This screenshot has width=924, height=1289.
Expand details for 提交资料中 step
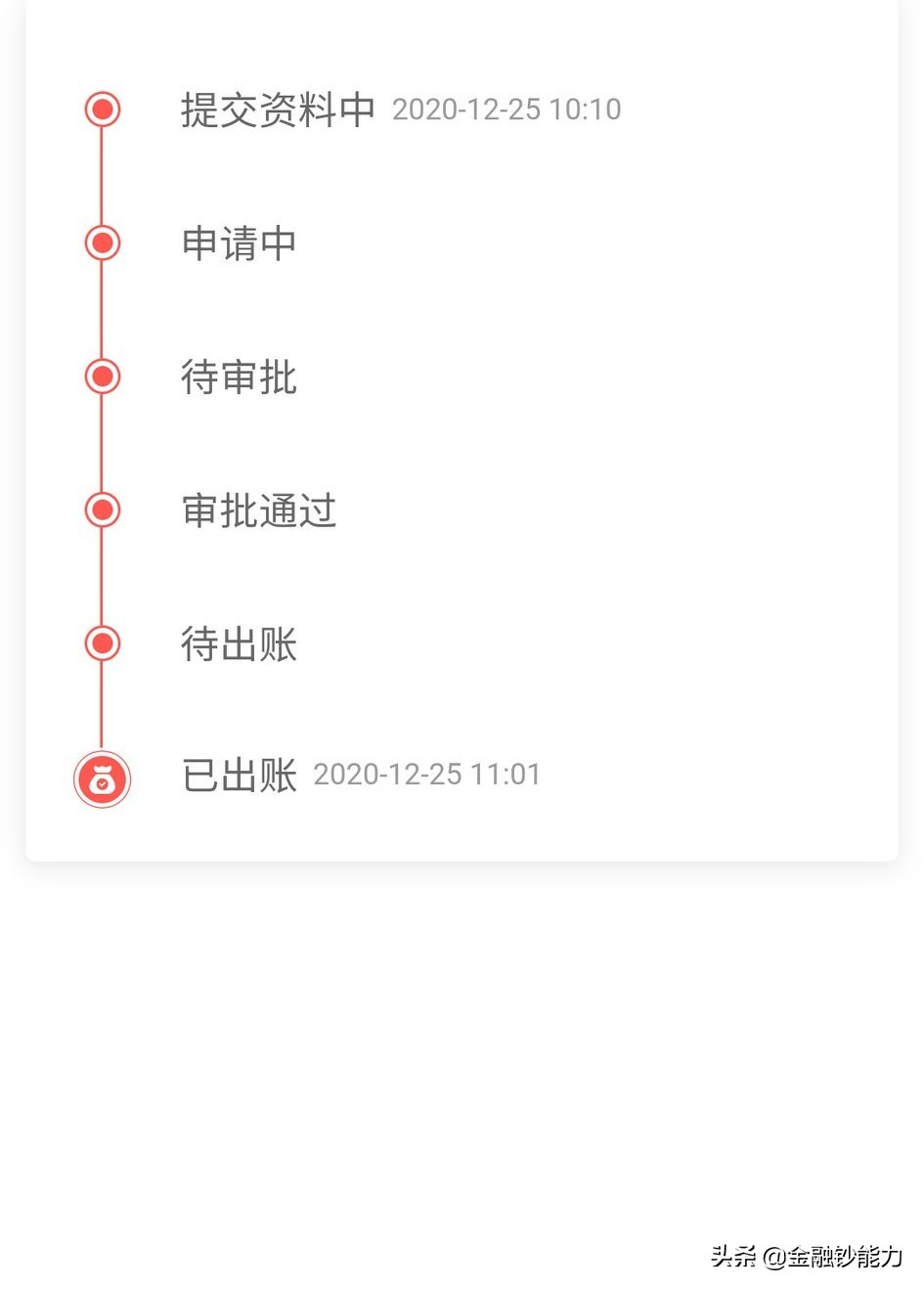pos(277,109)
